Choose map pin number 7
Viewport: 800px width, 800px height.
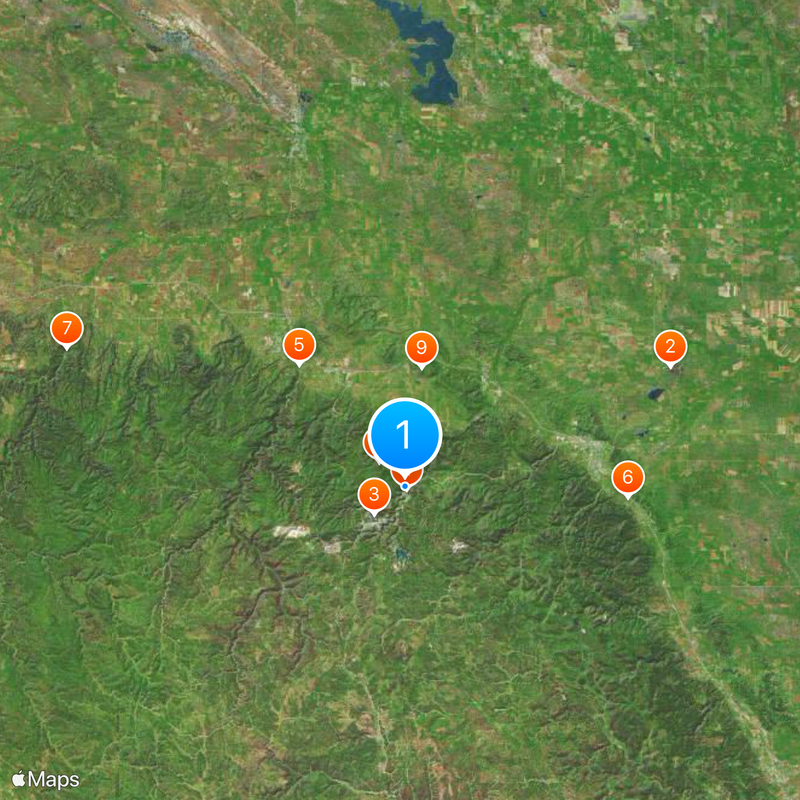click(66, 328)
